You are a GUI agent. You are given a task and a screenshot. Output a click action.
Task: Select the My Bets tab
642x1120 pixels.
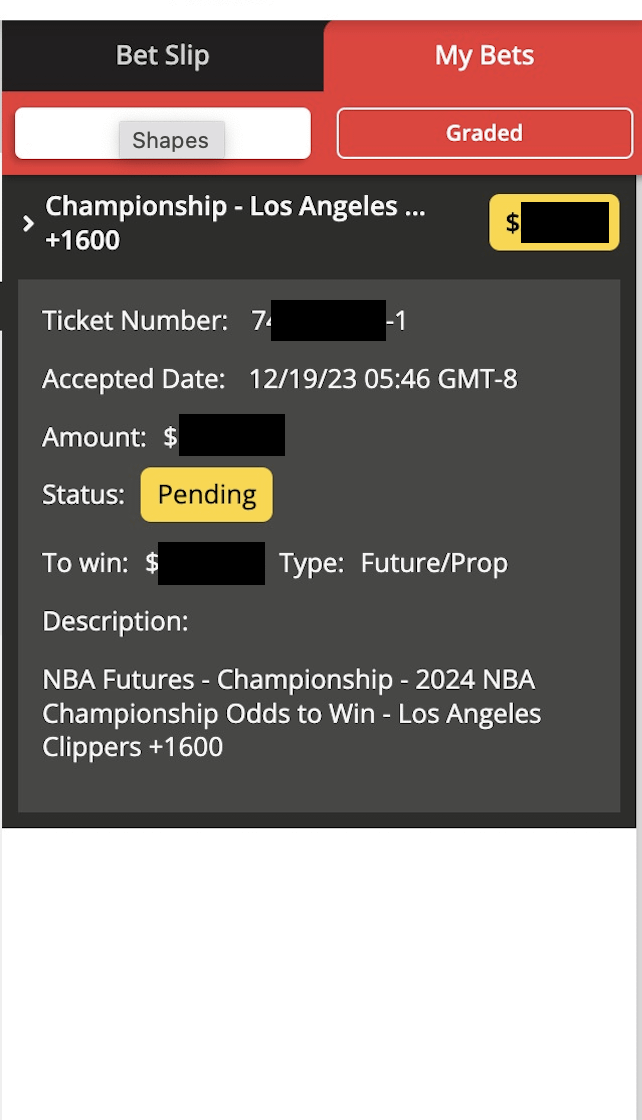(484, 56)
